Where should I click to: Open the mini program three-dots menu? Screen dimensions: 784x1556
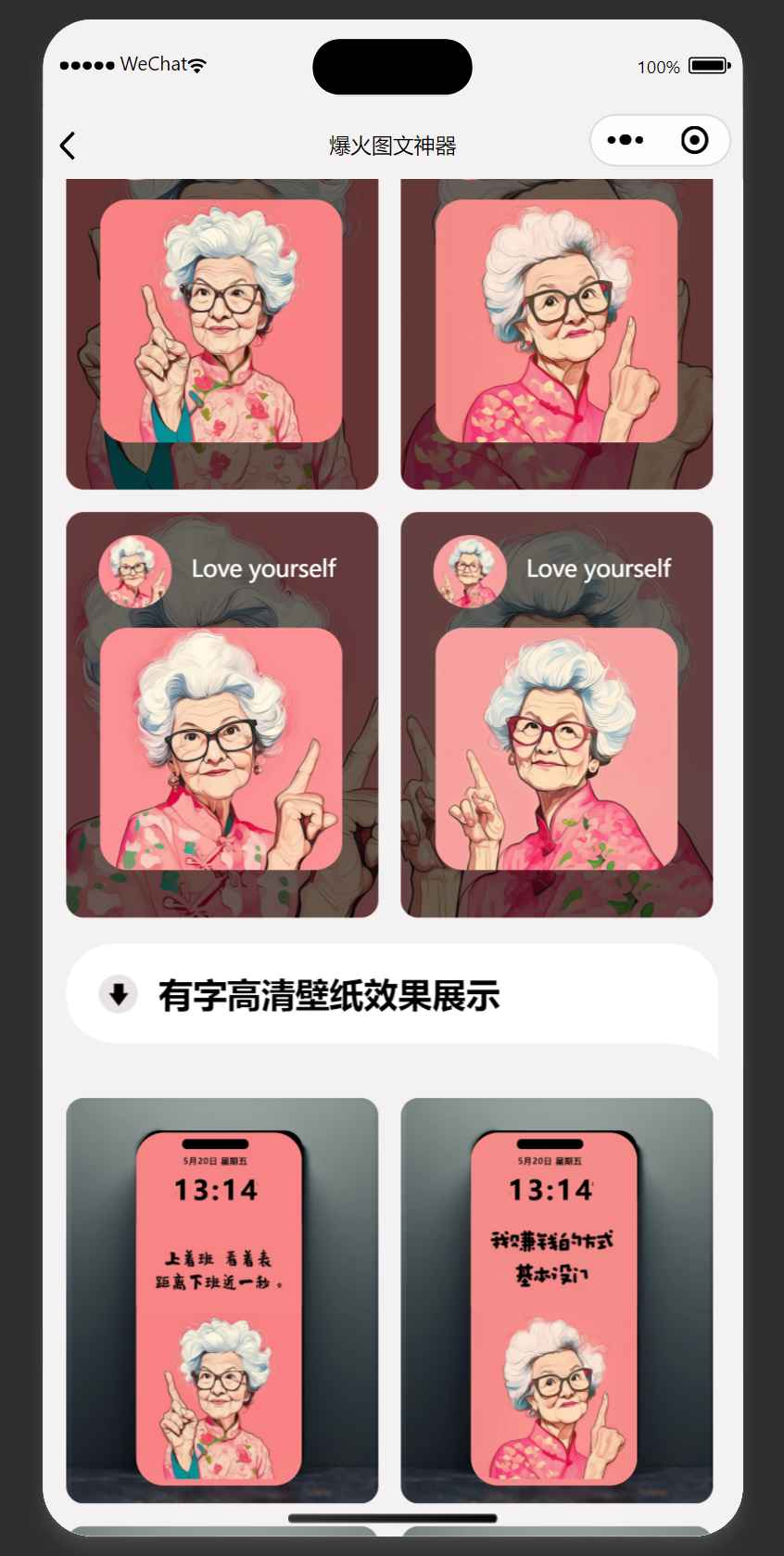tap(626, 140)
